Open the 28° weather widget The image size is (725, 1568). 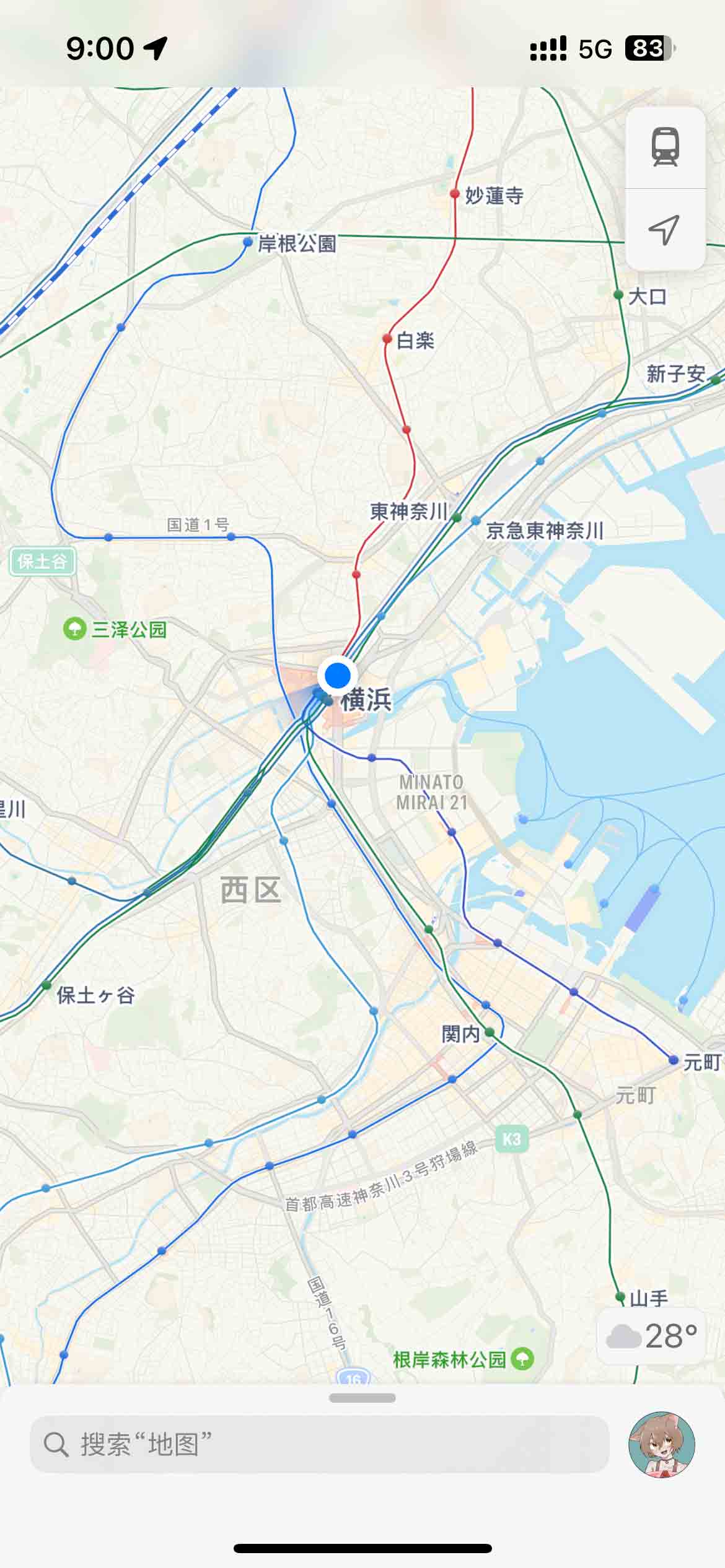pyautogui.click(x=652, y=1336)
